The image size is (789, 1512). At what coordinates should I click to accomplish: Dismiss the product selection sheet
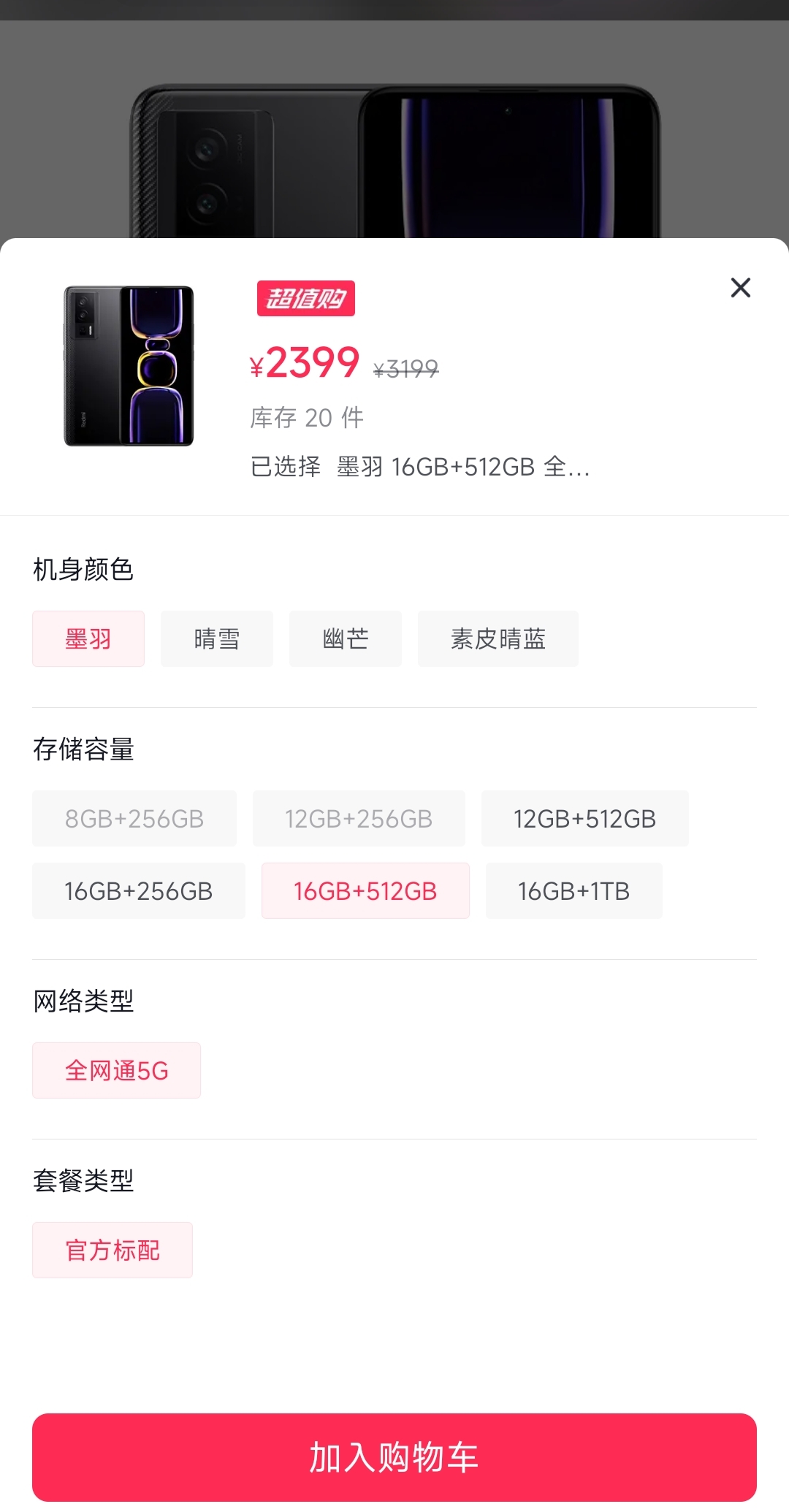(741, 288)
